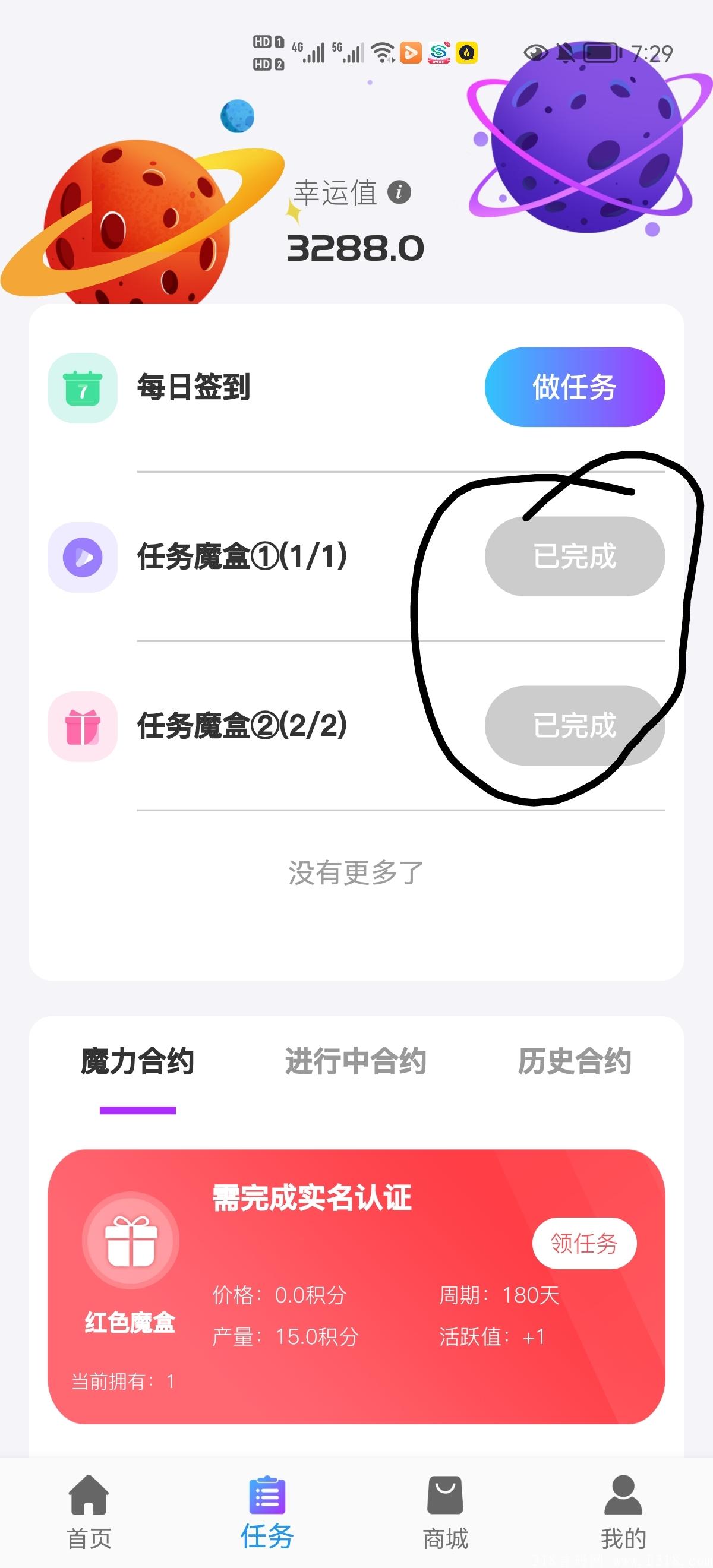
Task: Go to the 首页 tab
Action: click(x=89, y=1512)
